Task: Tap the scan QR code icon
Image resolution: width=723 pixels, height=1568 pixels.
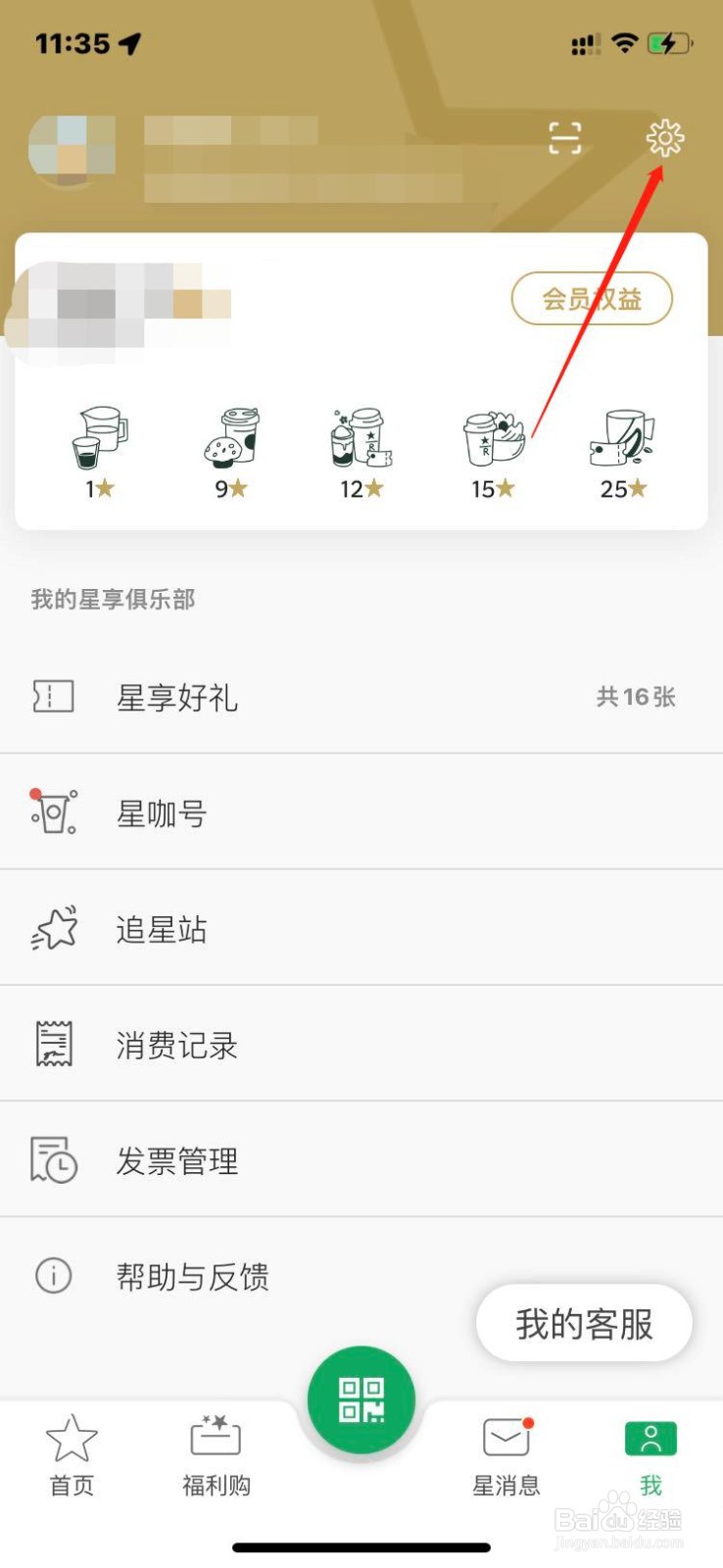Action: pyautogui.click(x=563, y=139)
